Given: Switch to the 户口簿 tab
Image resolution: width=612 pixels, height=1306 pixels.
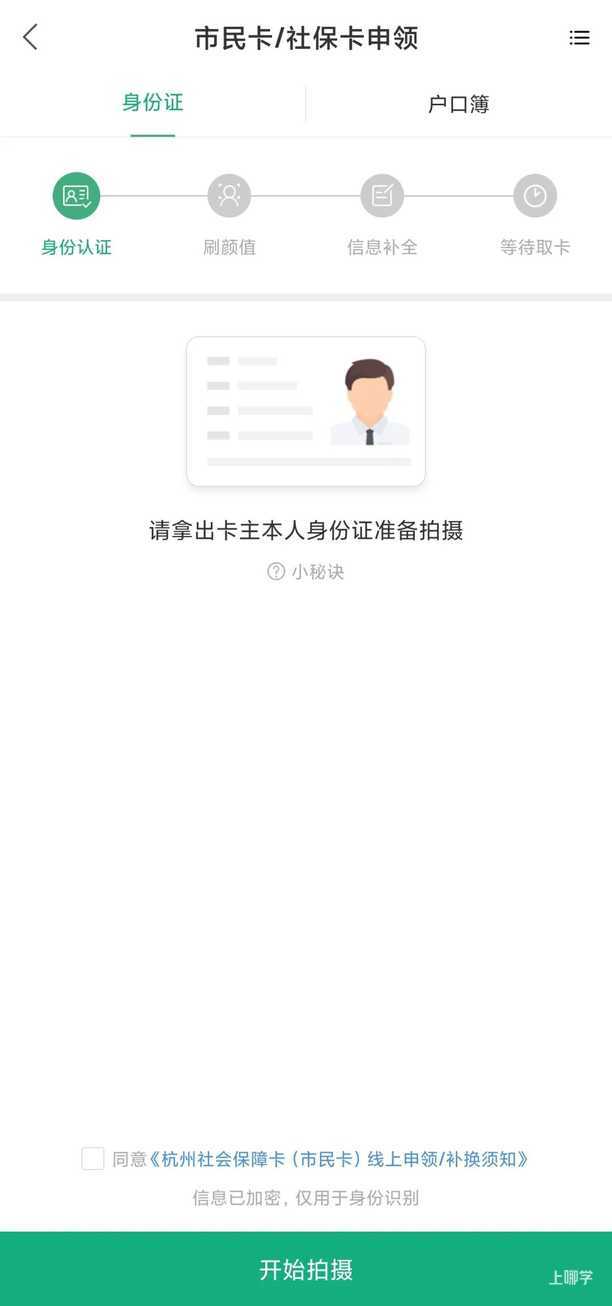Looking at the screenshot, I should coord(458,104).
